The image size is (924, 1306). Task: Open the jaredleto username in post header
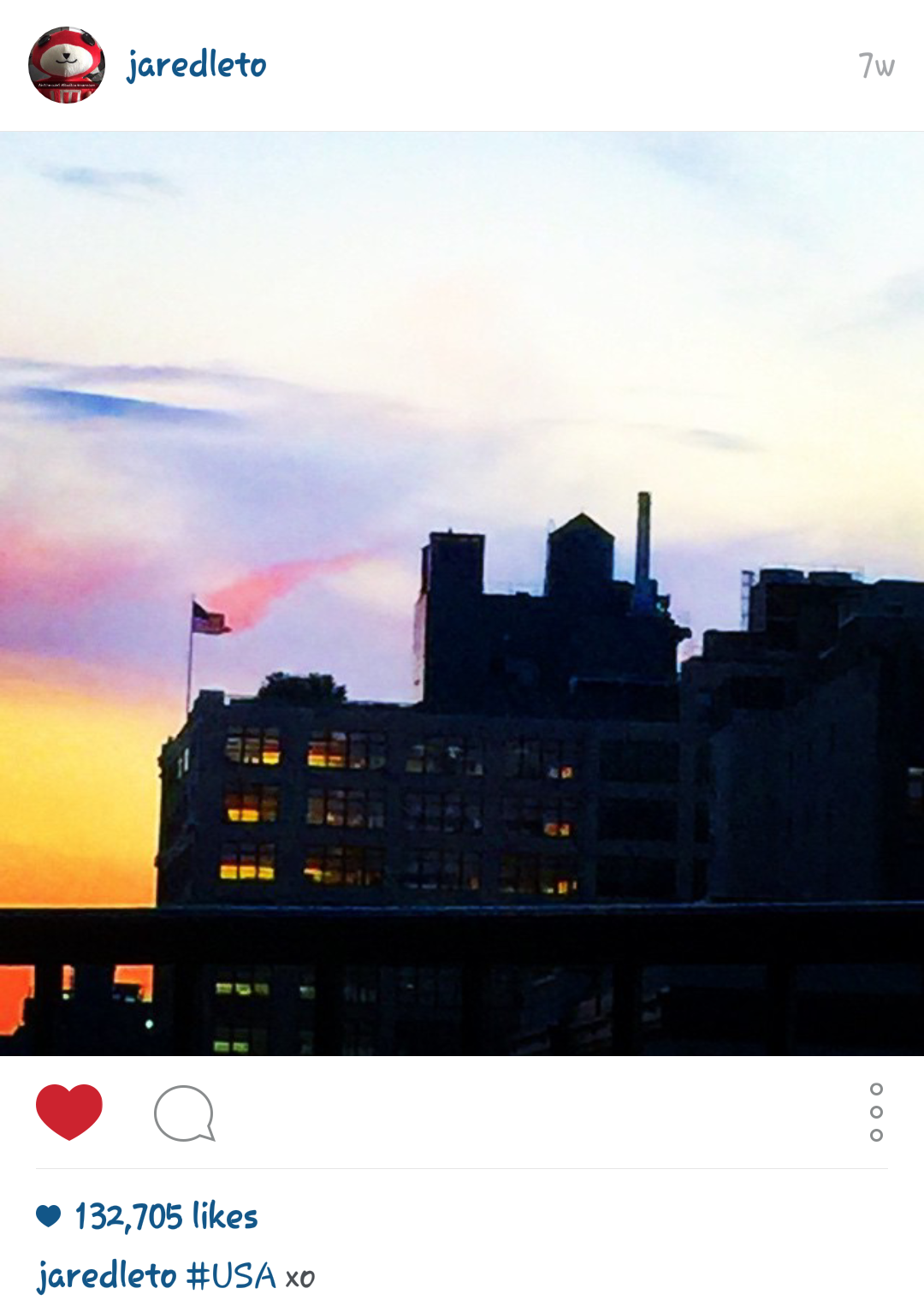tap(197, 65)
